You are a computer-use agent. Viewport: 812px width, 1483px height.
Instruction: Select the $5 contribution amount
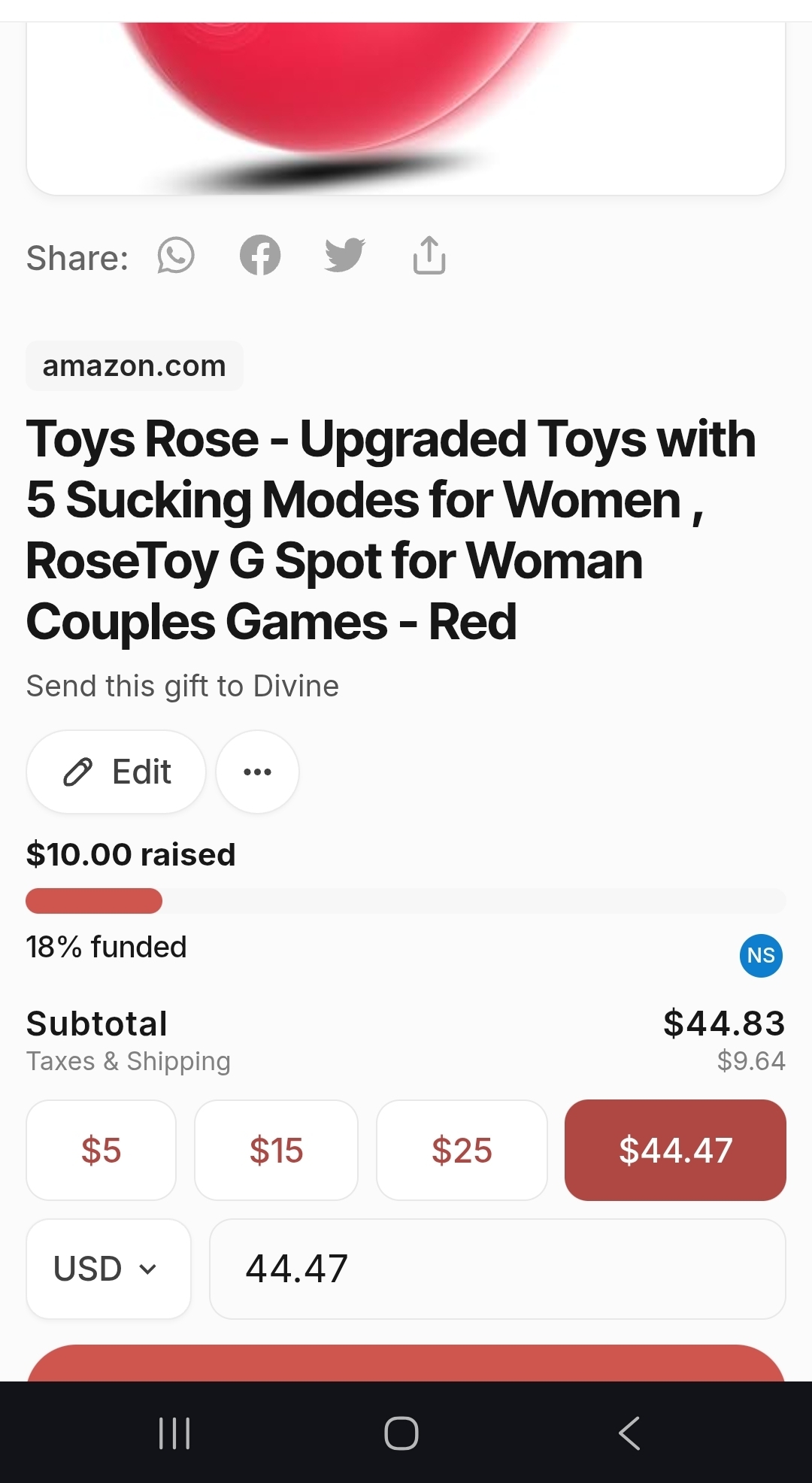tap(101, 1150)
